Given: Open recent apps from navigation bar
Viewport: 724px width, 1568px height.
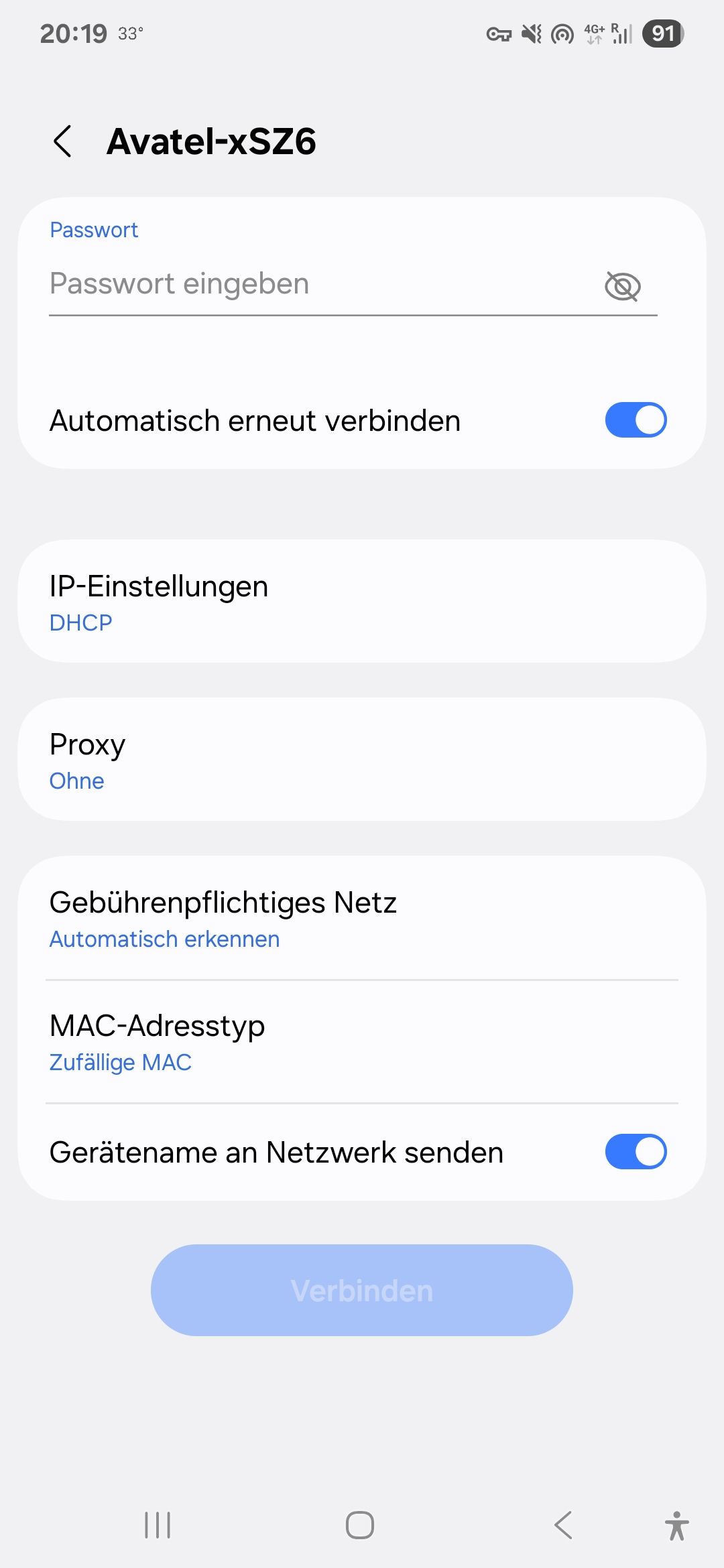Looking at the screenshot, I should click(x=158, y=1526).
